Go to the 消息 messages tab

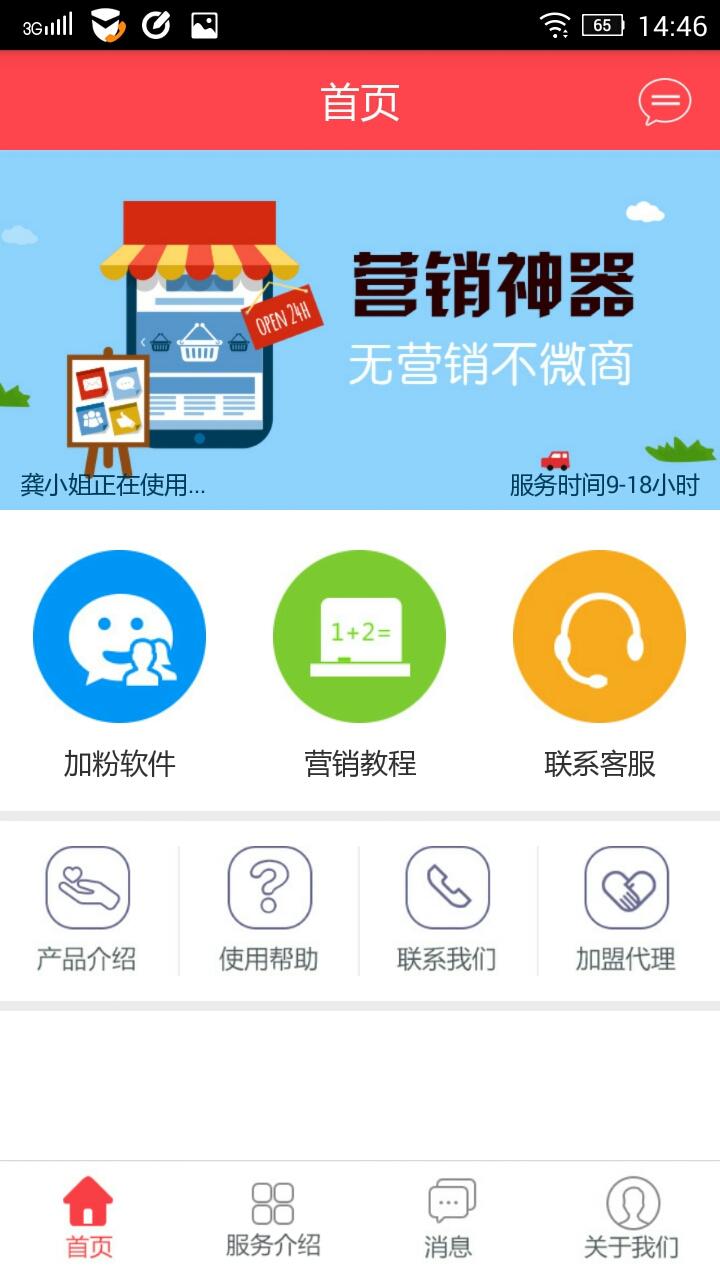coord(449,1217)
